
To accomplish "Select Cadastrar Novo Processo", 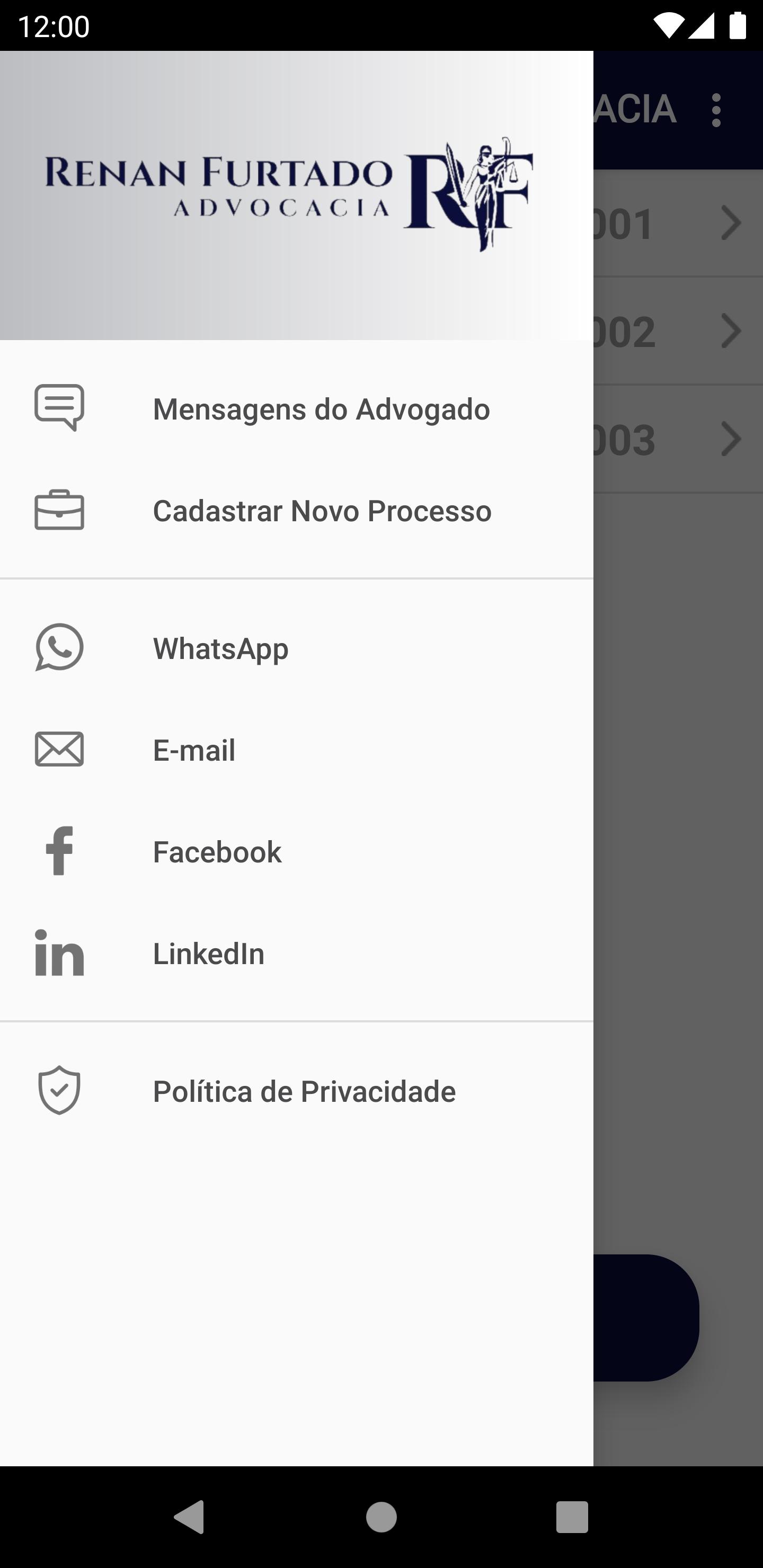I will (x=297, y=511).
